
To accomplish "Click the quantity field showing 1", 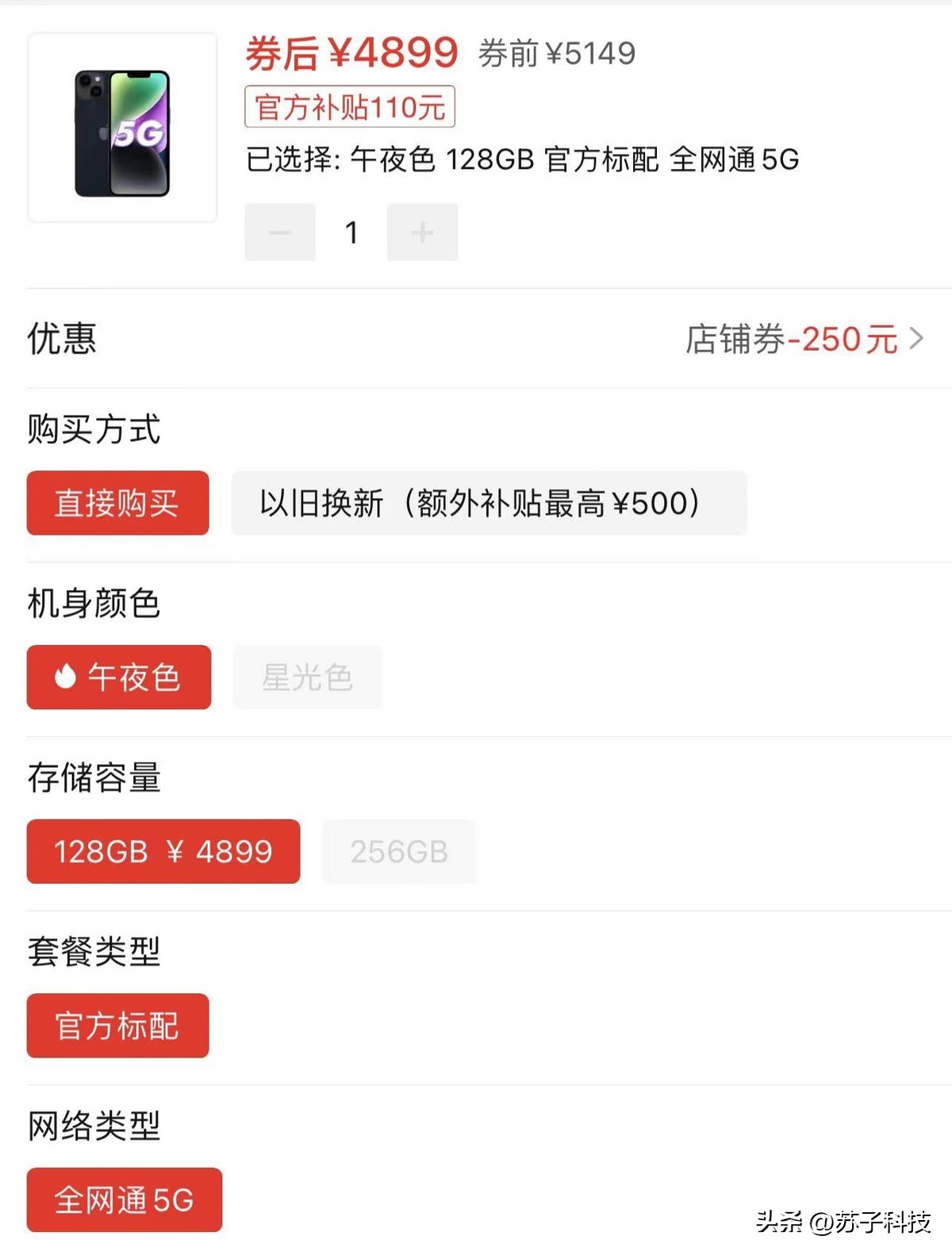I will (x=351, y=231).
